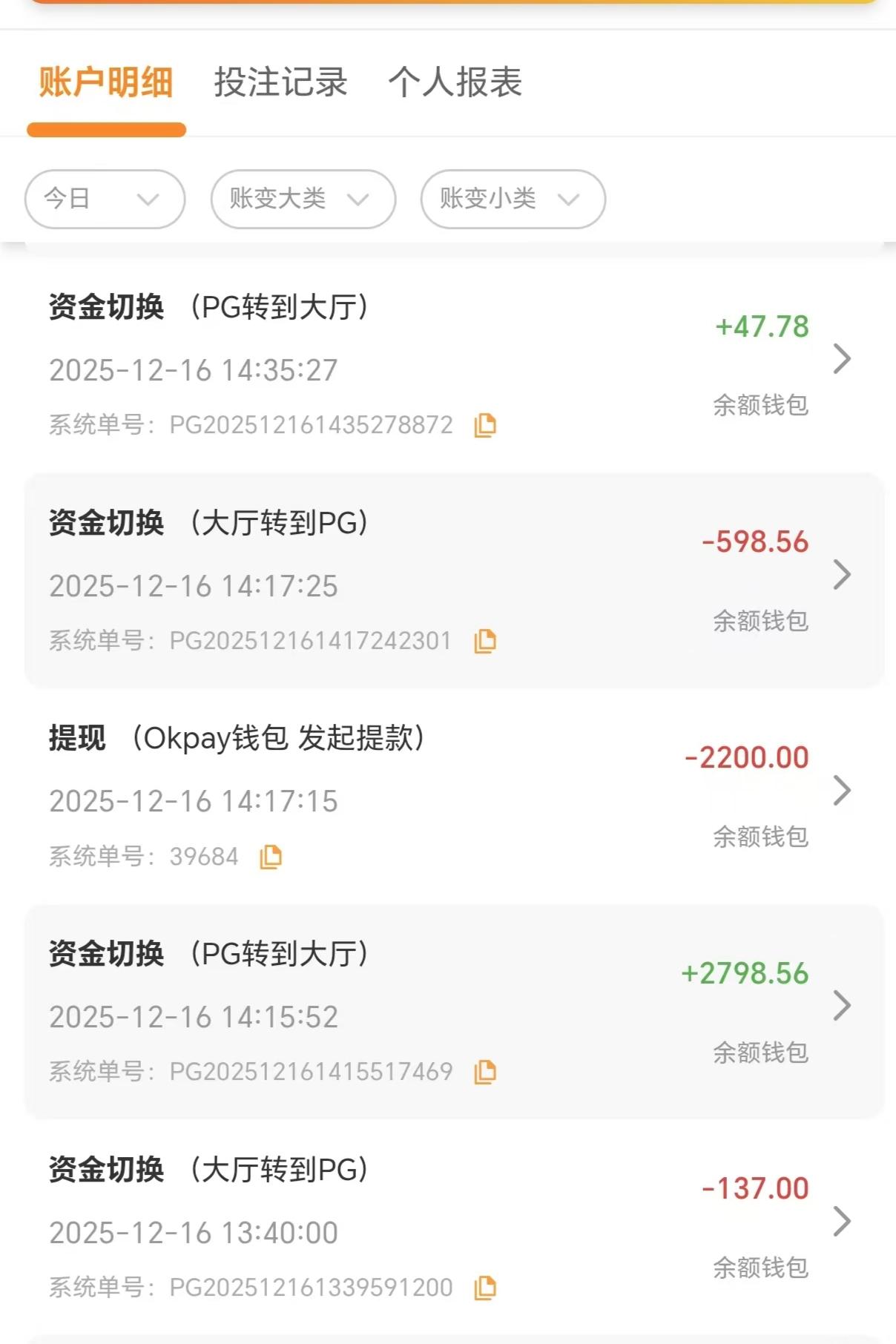Copy order number PG202512161435278872
This screenshot has height=1344, width=896.
pyautogui.click(x=485, y=425)
